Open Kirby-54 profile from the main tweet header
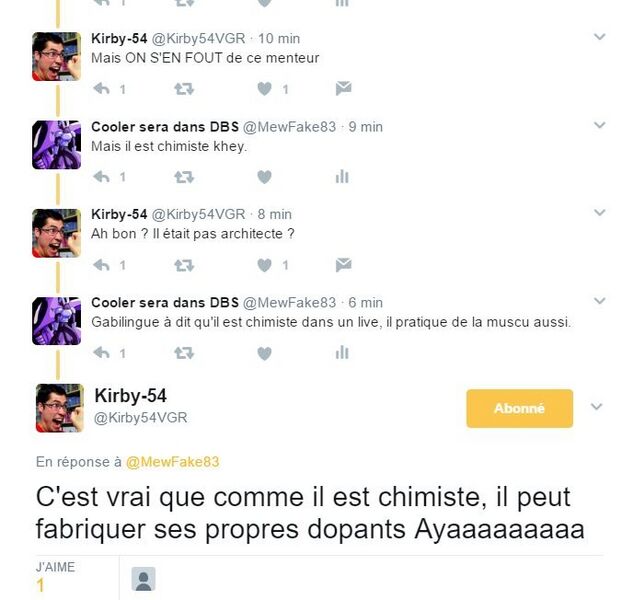 (x=130, y=396)
